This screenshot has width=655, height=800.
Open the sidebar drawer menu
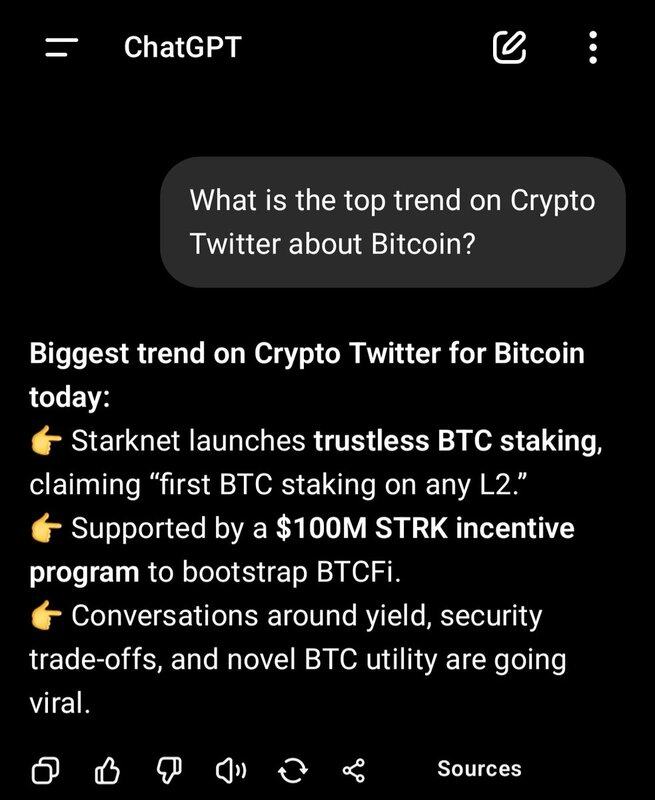(62, 47)
